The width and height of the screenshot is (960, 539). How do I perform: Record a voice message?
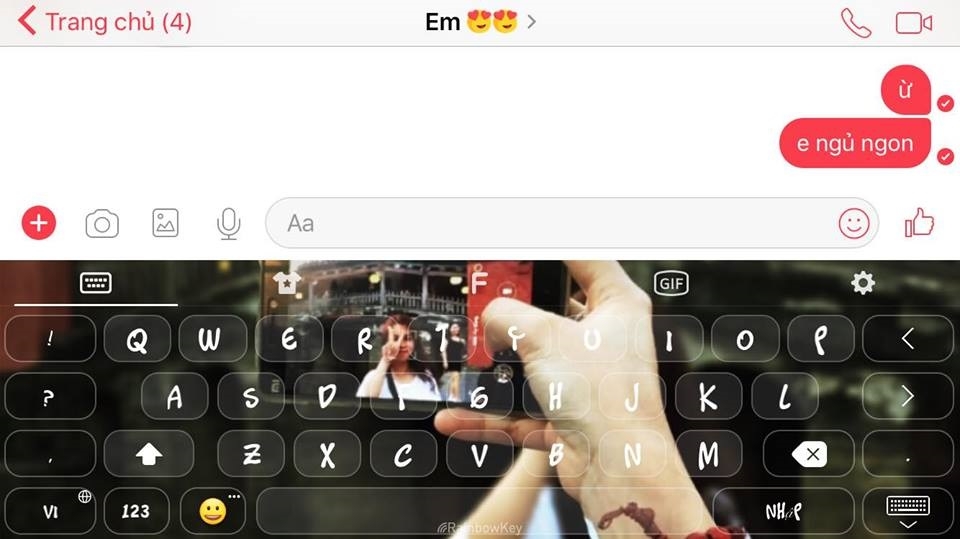coord(228,223)
